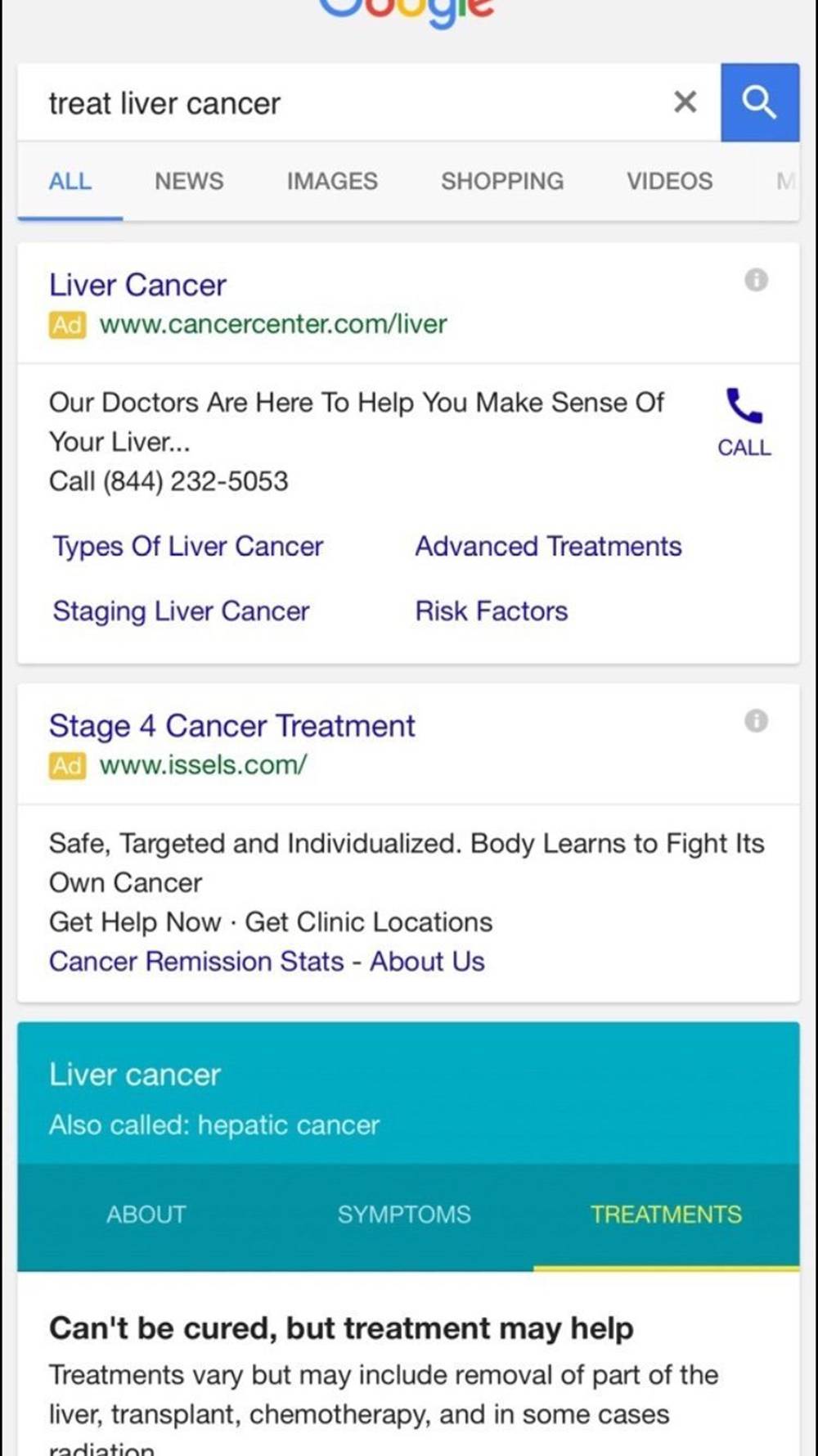The width and height of the screenshot is (818, 1456).
Task: View info about the issels.com ad
Action: pos(756,721)
